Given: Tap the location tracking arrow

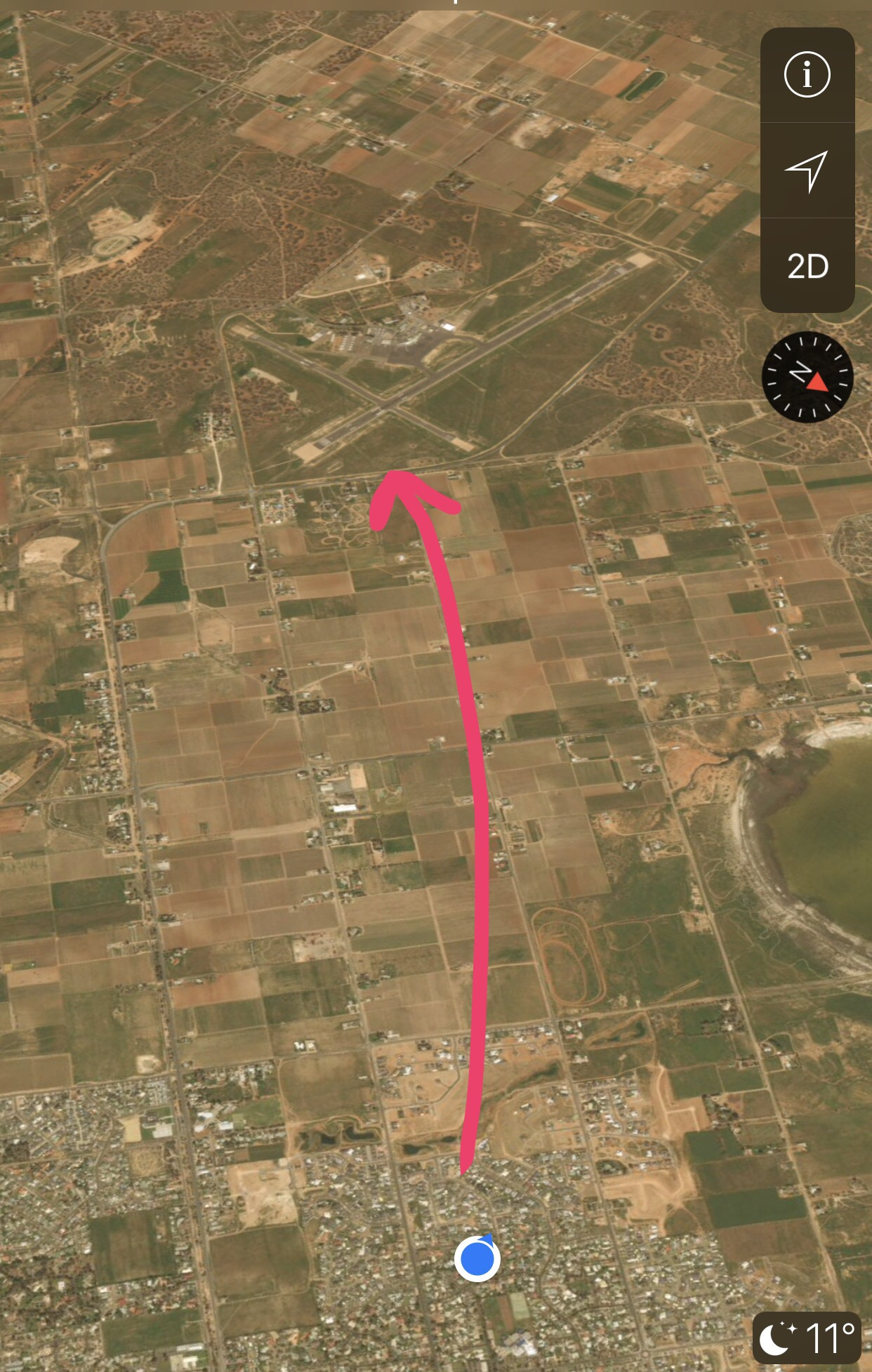Looking at the screenshot, I should pyautogui.click(x=807, y=170).
